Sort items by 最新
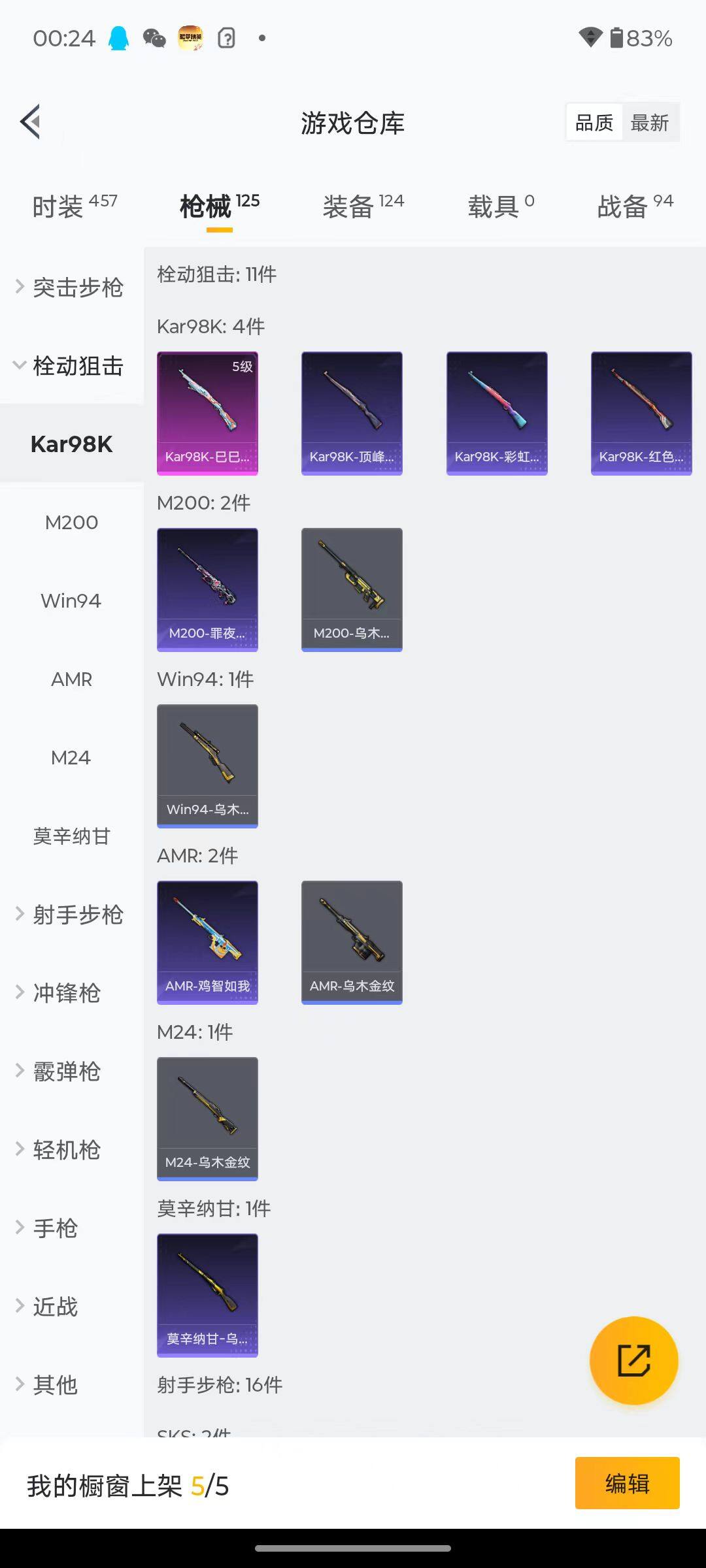 point(649,123)
